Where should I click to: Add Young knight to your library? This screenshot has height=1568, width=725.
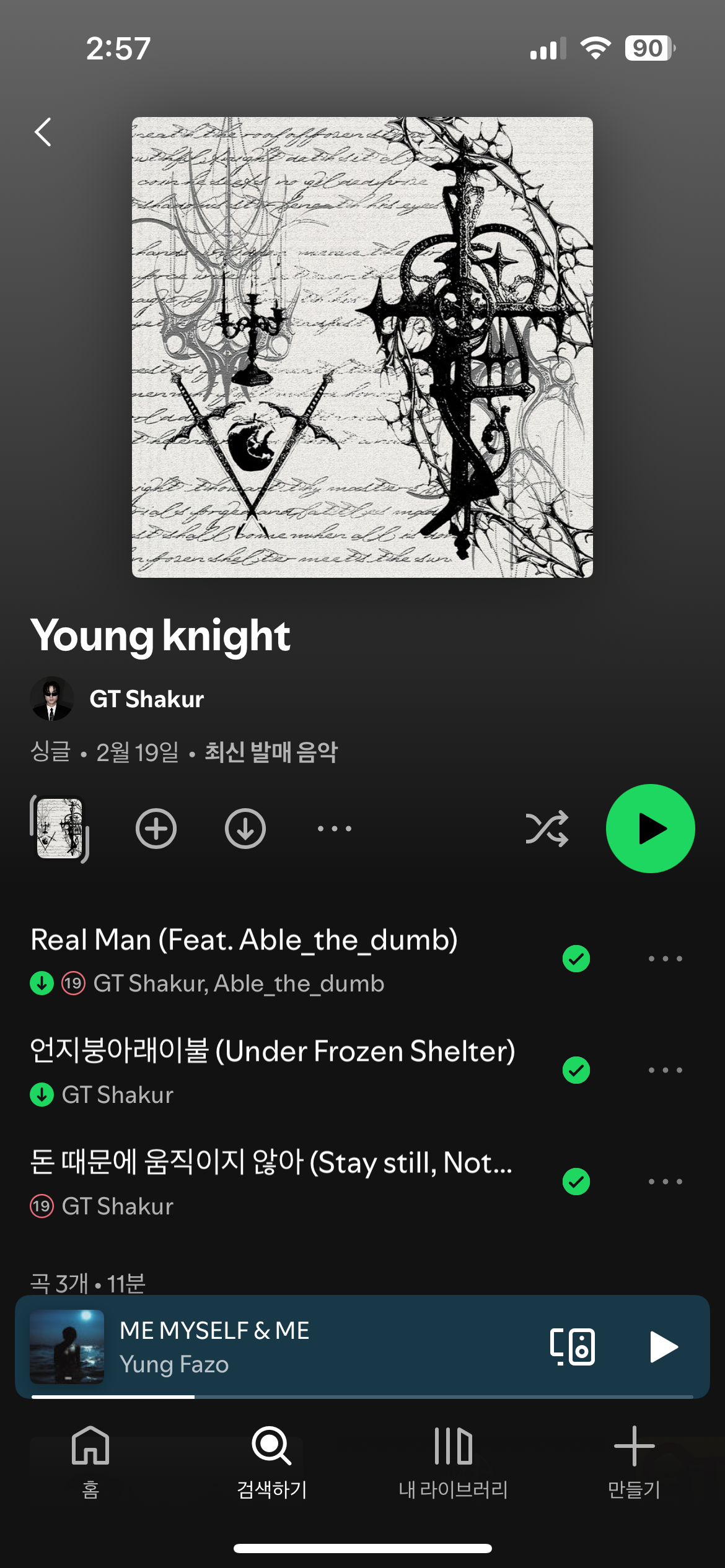[156, 829]
